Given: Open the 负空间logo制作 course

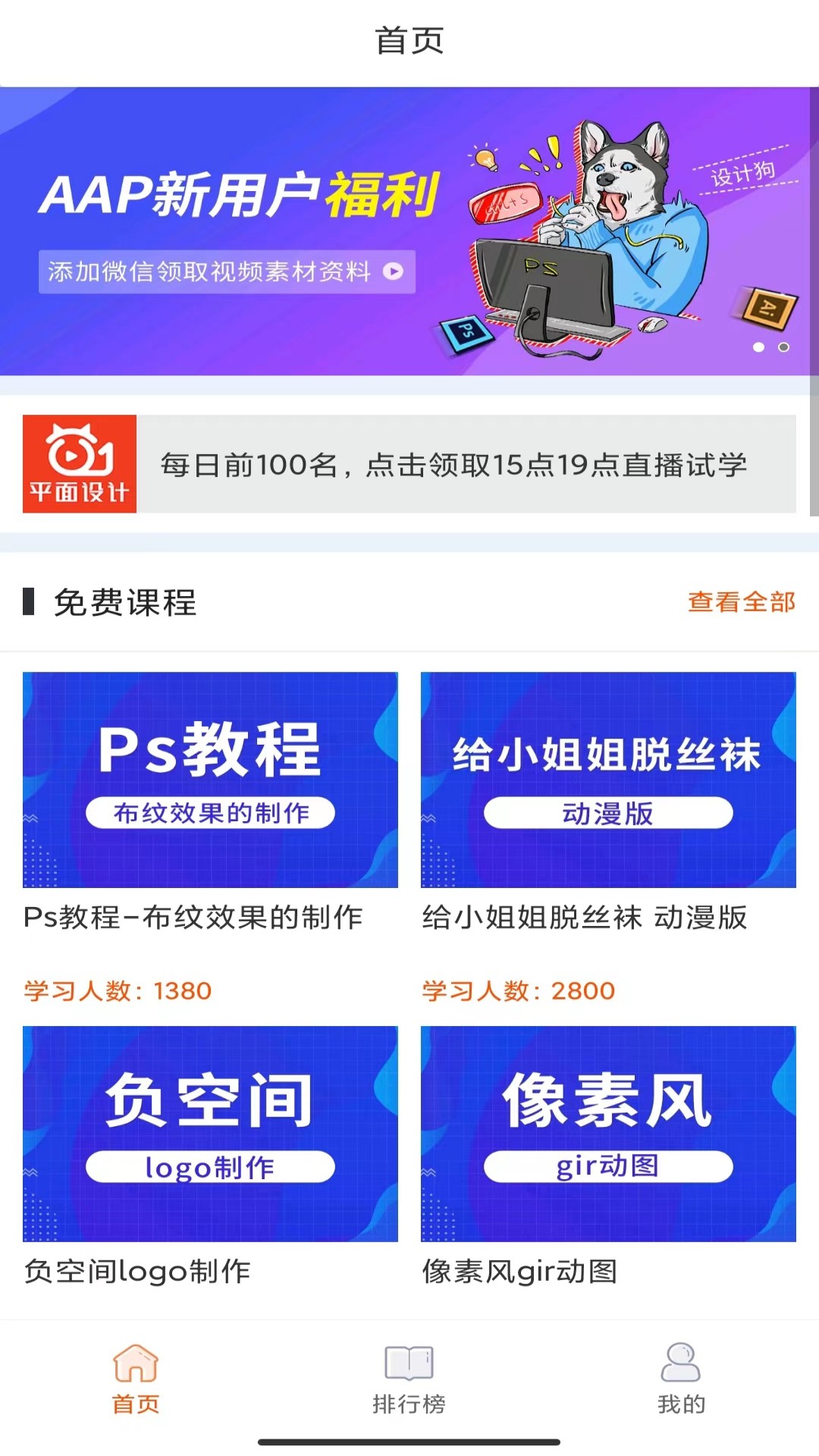Looking at the screenshot, I should [210, 1133].
